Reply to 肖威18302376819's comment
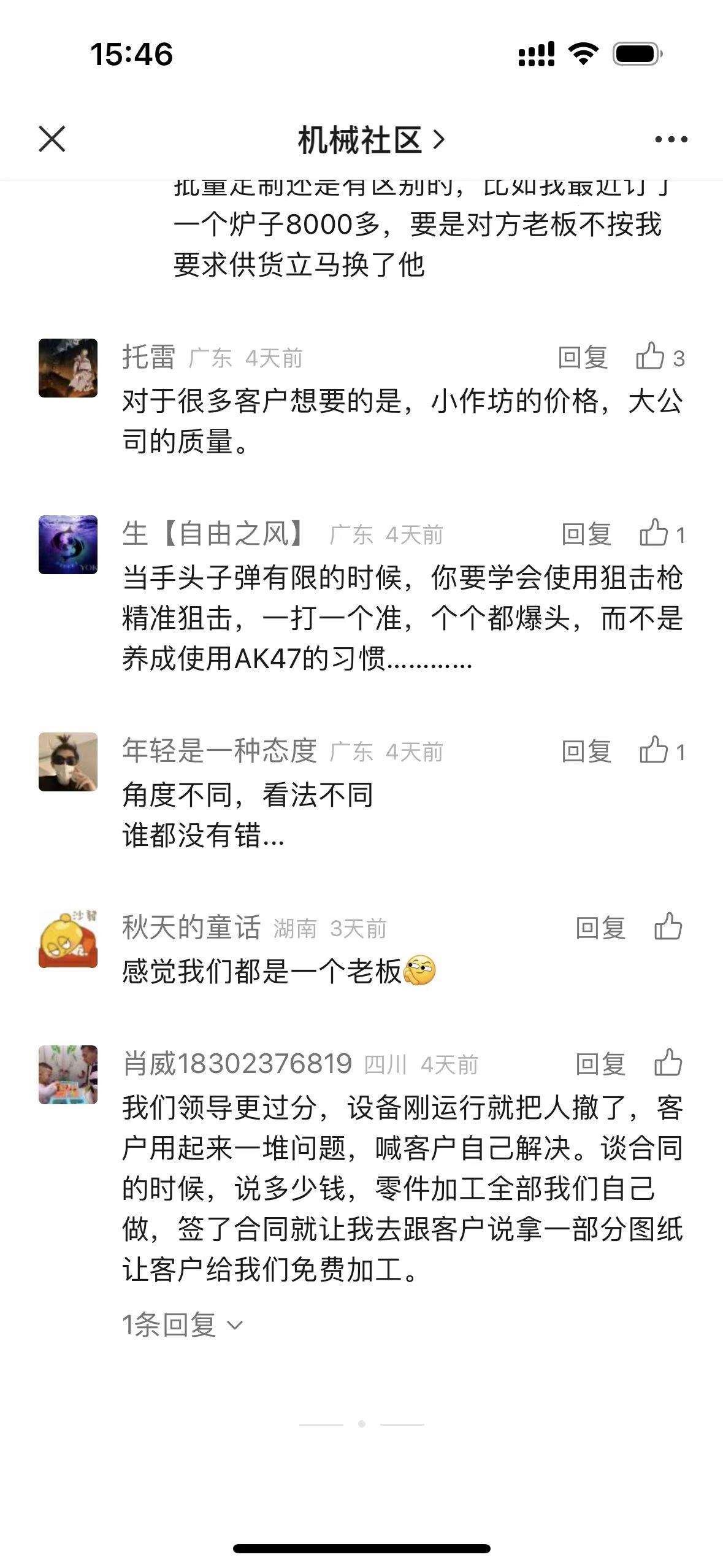This screenshot has width=723, height=1568. (600, 1064)
